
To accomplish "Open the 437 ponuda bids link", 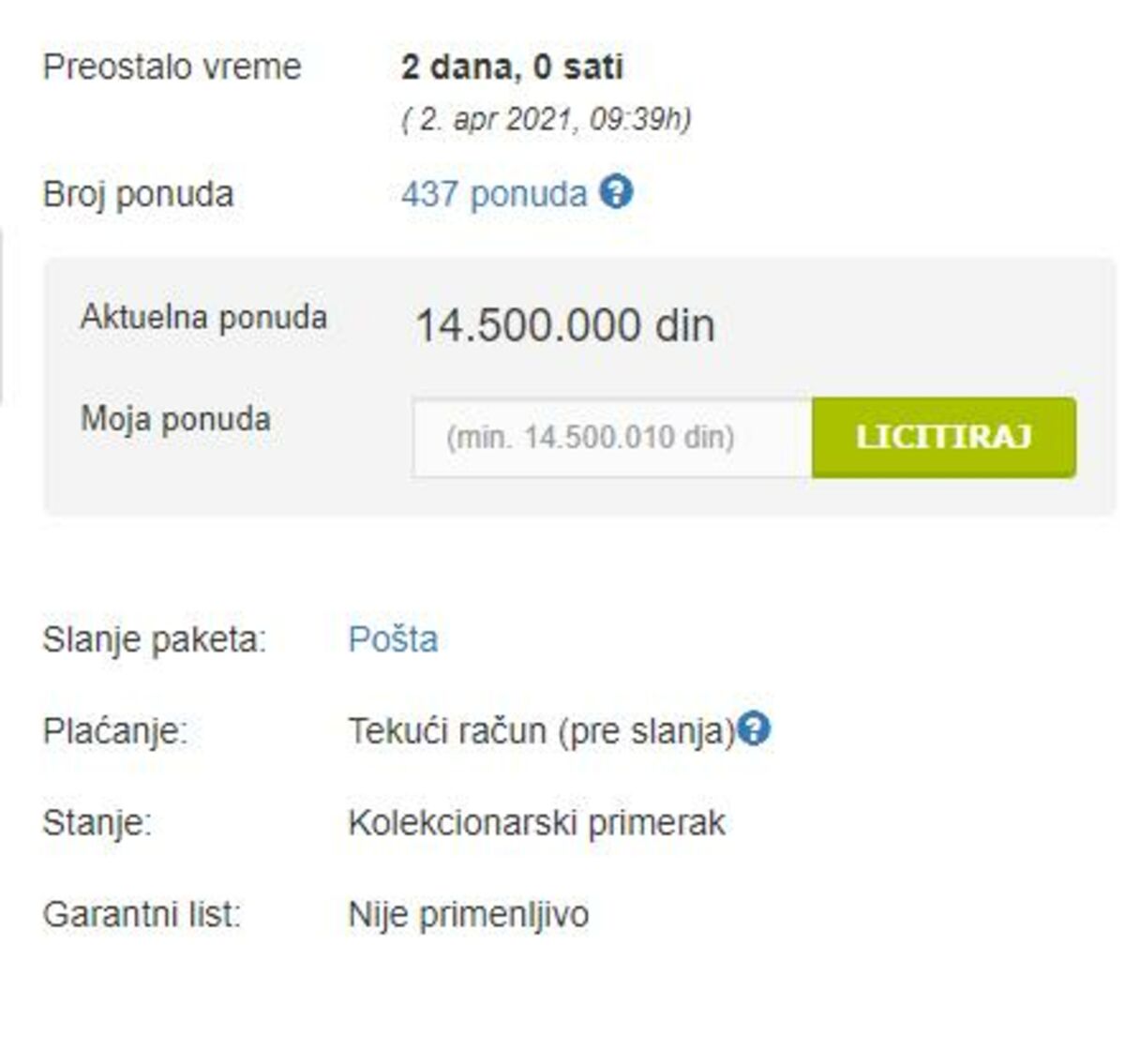I will (x=493, y=194).
